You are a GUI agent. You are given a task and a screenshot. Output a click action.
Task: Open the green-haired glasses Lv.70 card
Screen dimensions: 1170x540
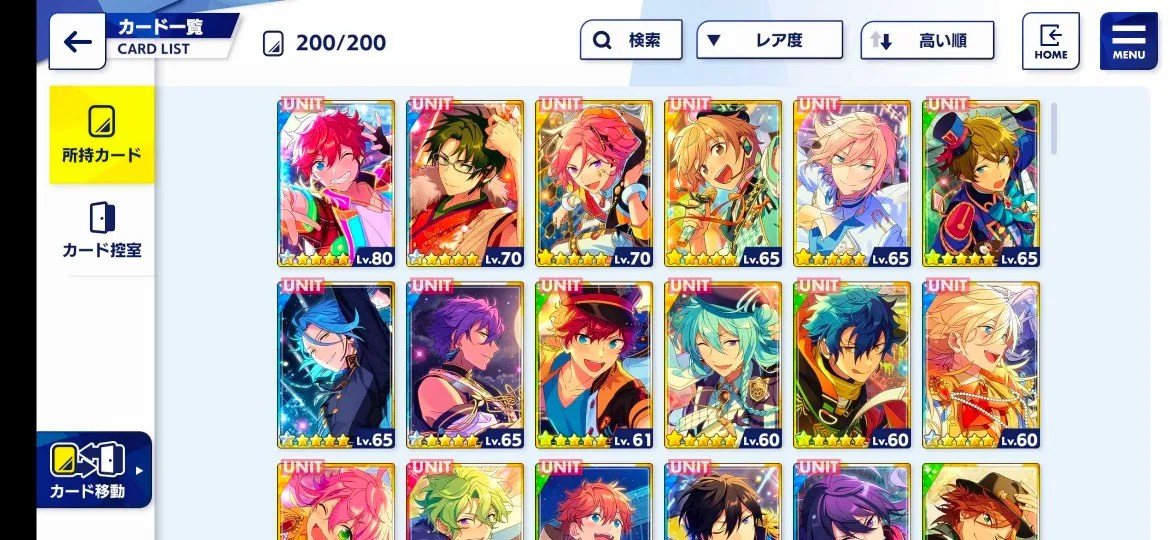click(465, 183)
